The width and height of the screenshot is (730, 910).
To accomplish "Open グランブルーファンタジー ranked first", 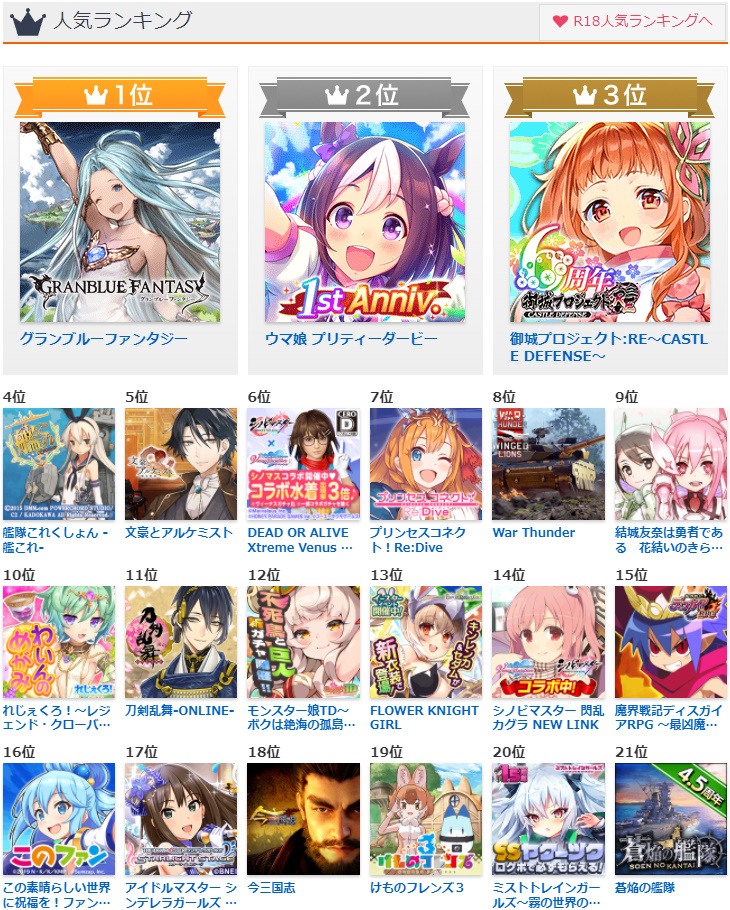I will point(120,222).
